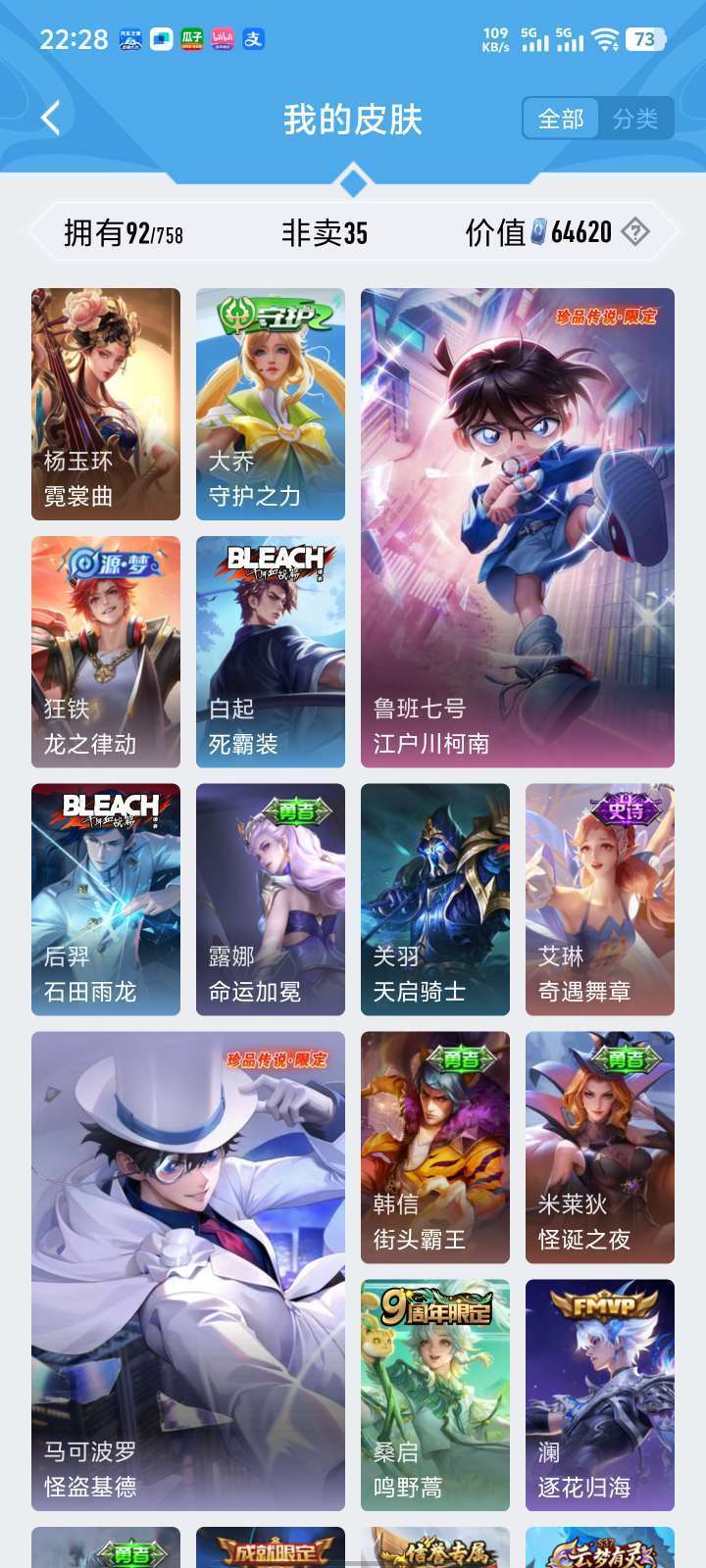View 桑启 鸣野蒿 skin

(x=435, y=1395)
